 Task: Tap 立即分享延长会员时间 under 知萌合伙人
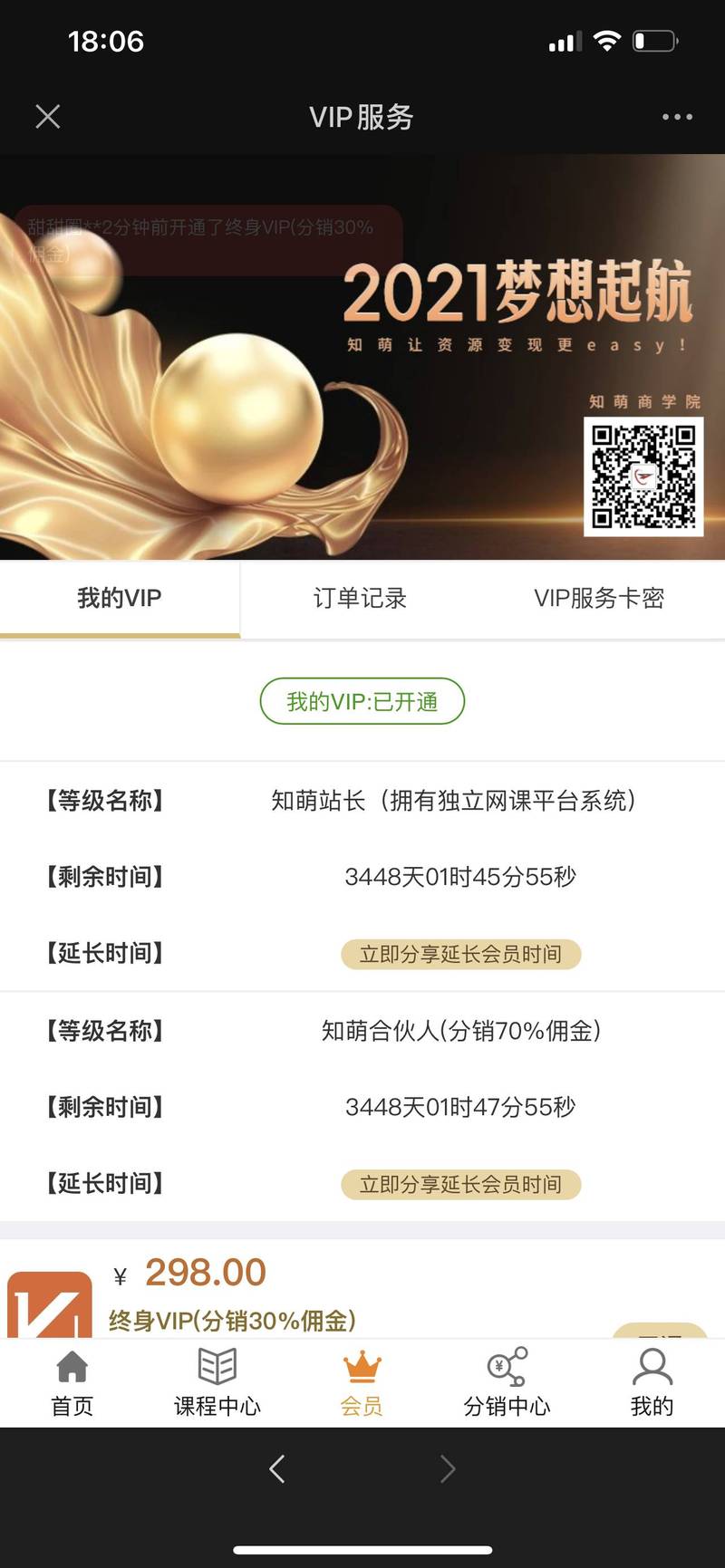[460, 1184]
